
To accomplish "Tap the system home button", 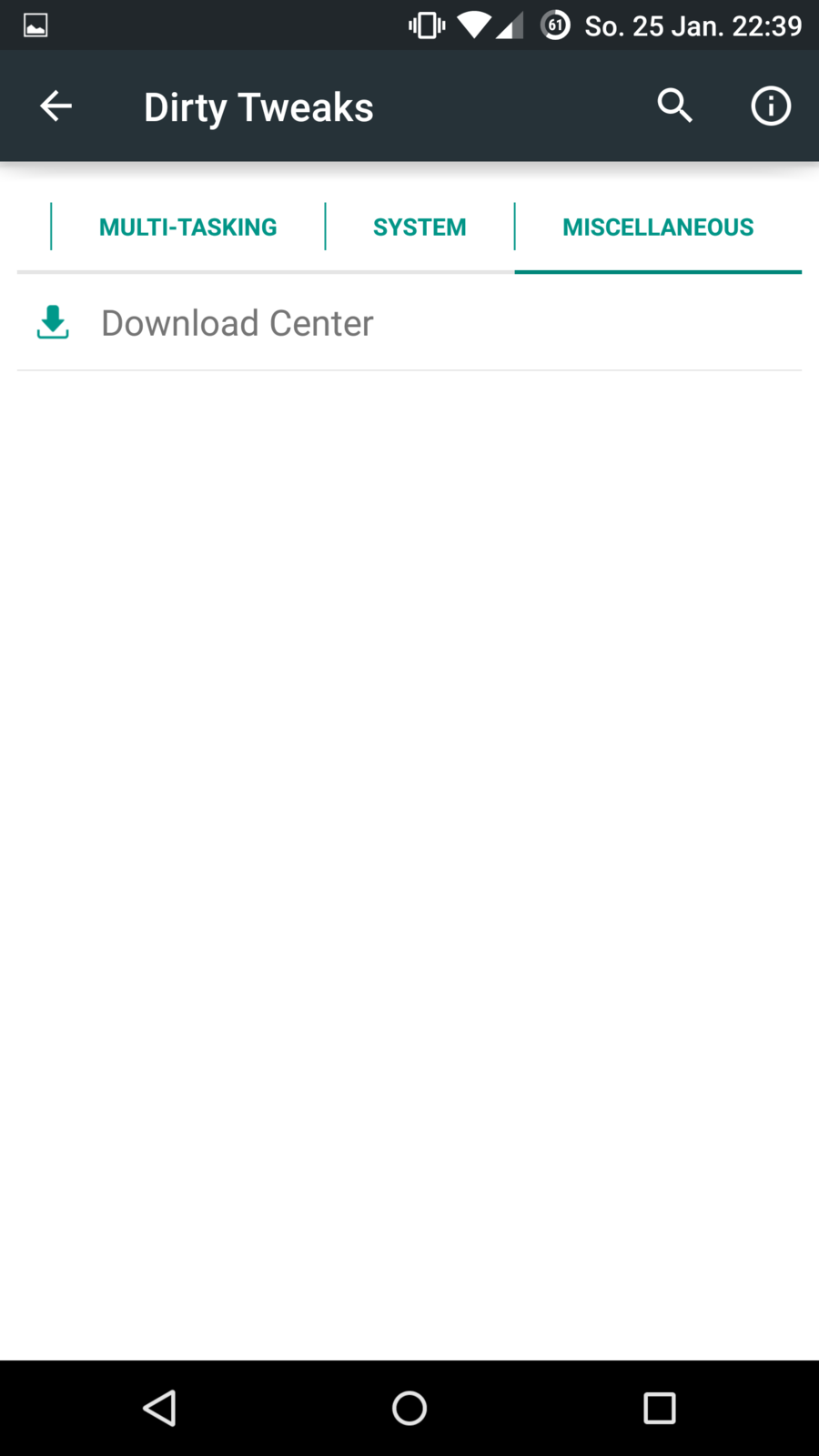I will (409, 1408).
